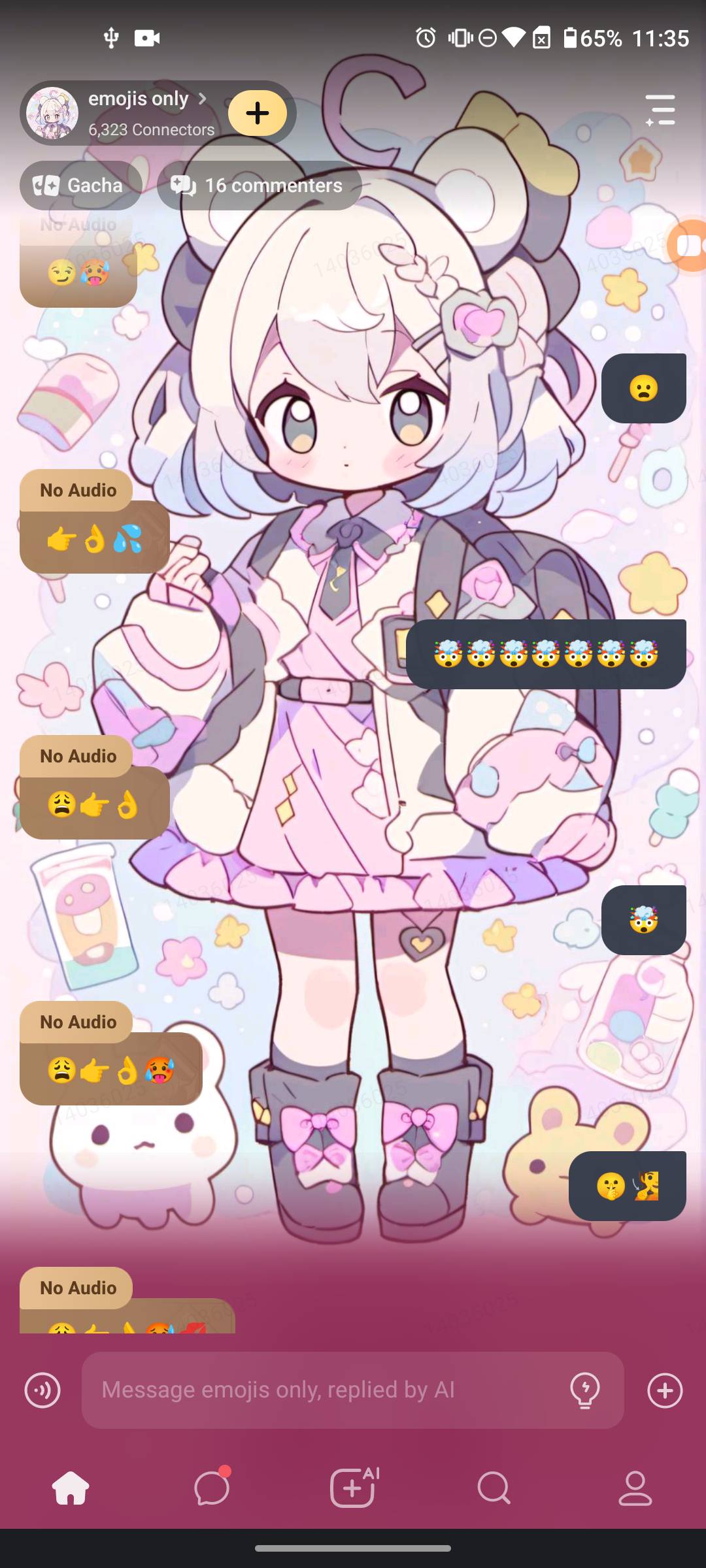Switch to the Search tab
Screen dimensions: 706x1568
(x=494, y=1488)
